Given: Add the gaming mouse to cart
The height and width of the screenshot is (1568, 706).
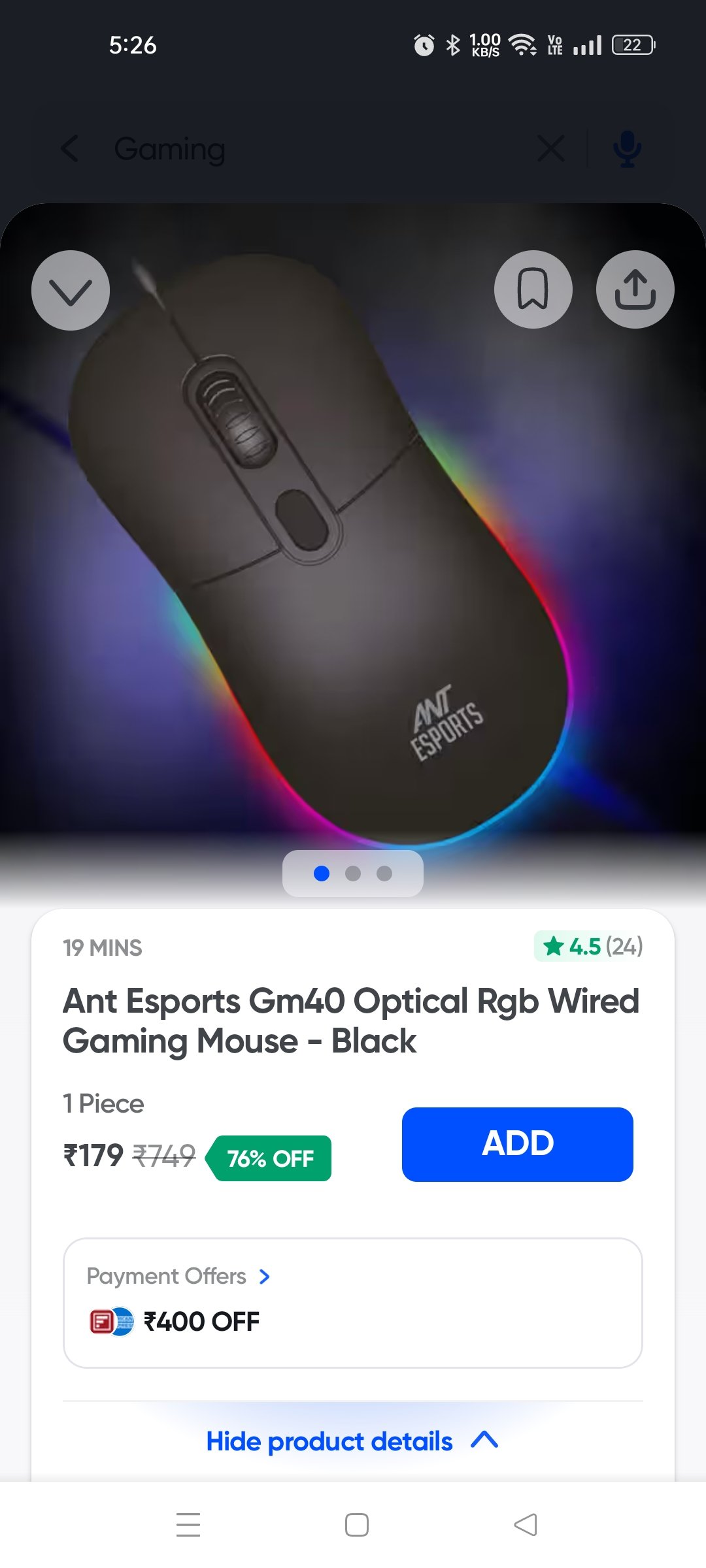Looking at the screenshot, I should tap(517, 1144).
